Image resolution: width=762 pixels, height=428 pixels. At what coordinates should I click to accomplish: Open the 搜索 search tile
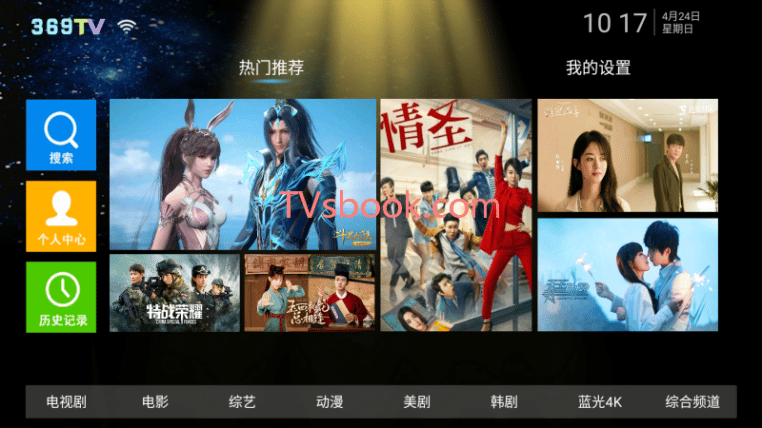tap(61, 135)
